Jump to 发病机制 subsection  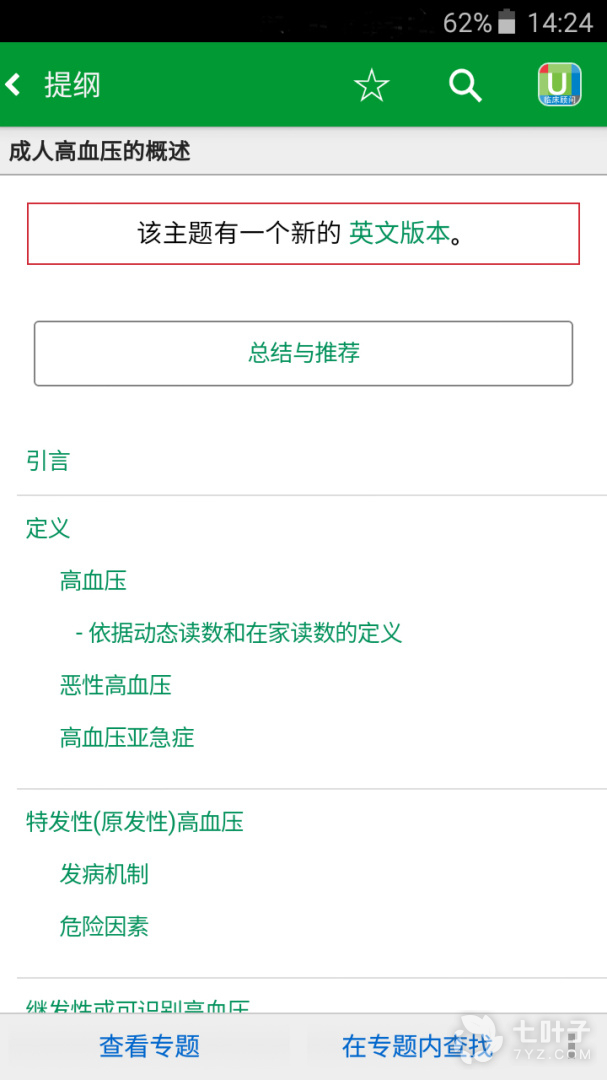[x=104, y=875]
